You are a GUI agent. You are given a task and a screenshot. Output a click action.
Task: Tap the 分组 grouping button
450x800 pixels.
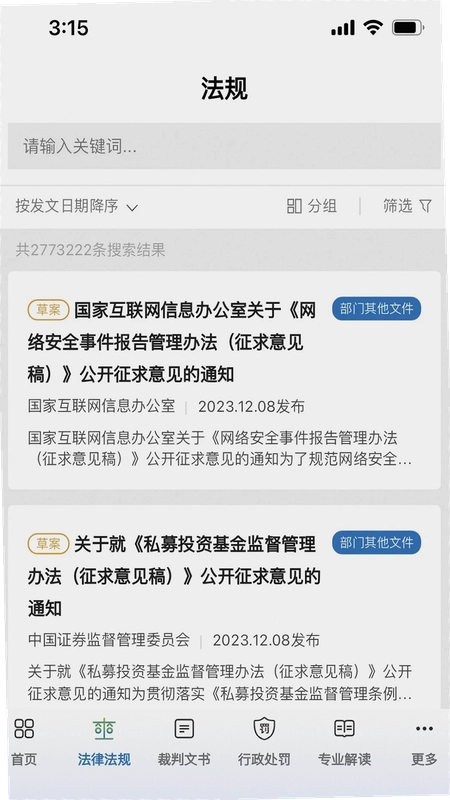click(312, 206)
